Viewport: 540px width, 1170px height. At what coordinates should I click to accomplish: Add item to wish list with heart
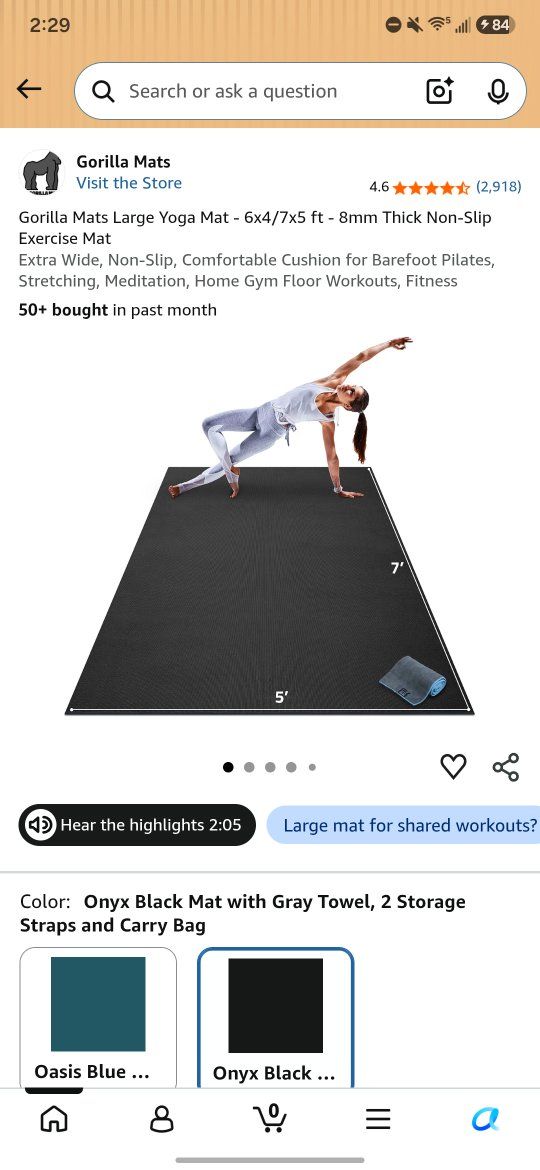tap(453, 766)
